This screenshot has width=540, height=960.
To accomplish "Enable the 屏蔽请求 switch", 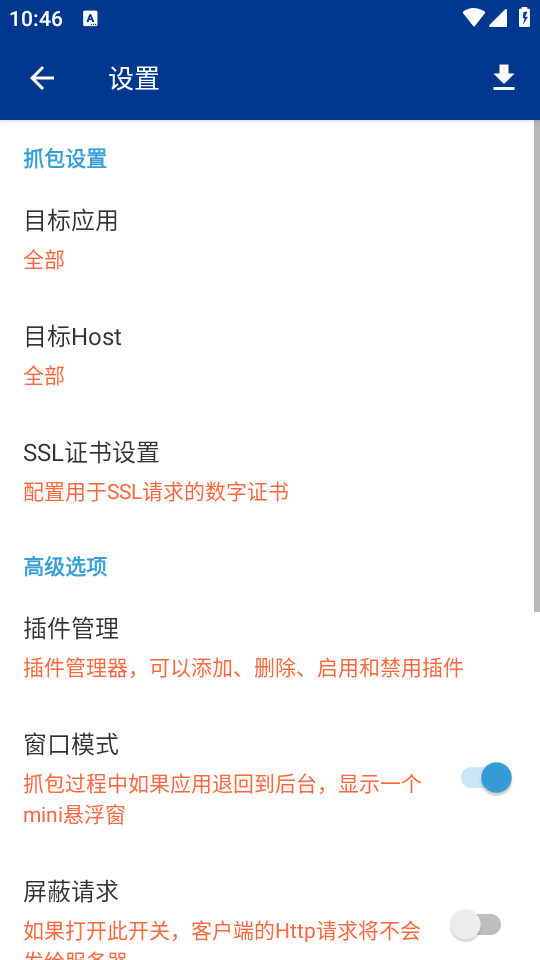I will (x=476, y=924).
